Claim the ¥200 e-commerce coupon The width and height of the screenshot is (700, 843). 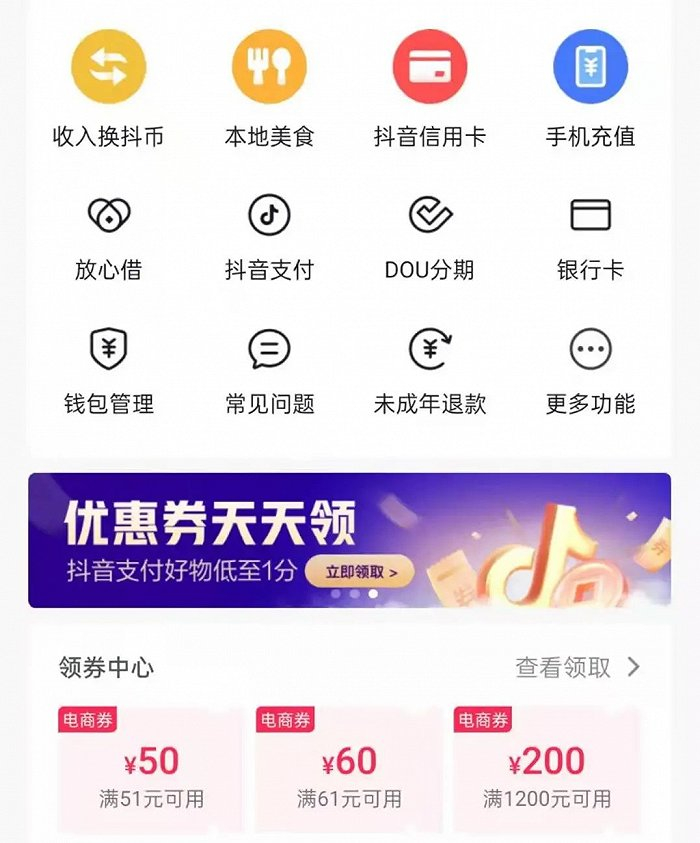547,769
